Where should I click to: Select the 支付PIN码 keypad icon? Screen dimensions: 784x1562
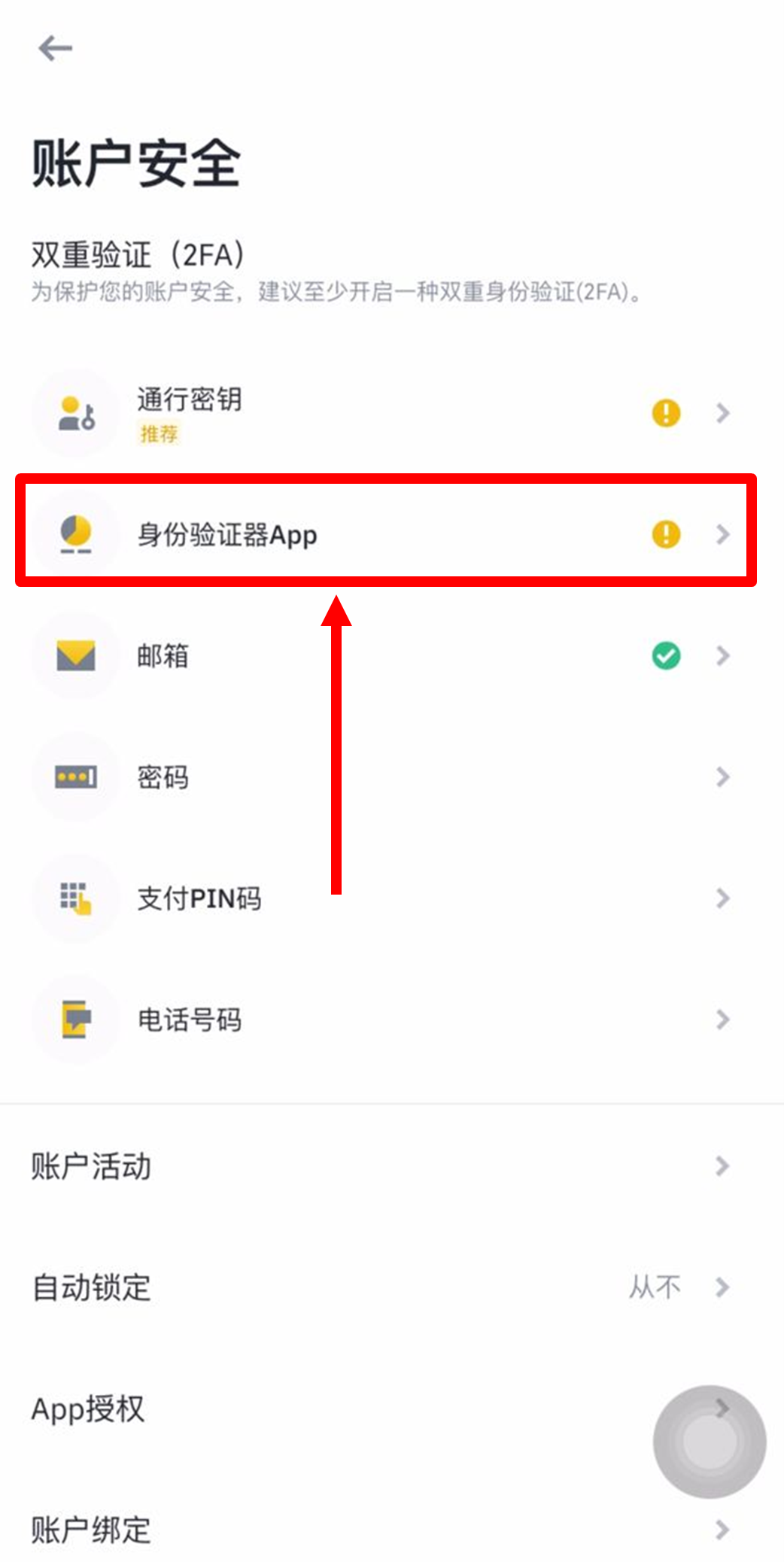pos(75,898)
